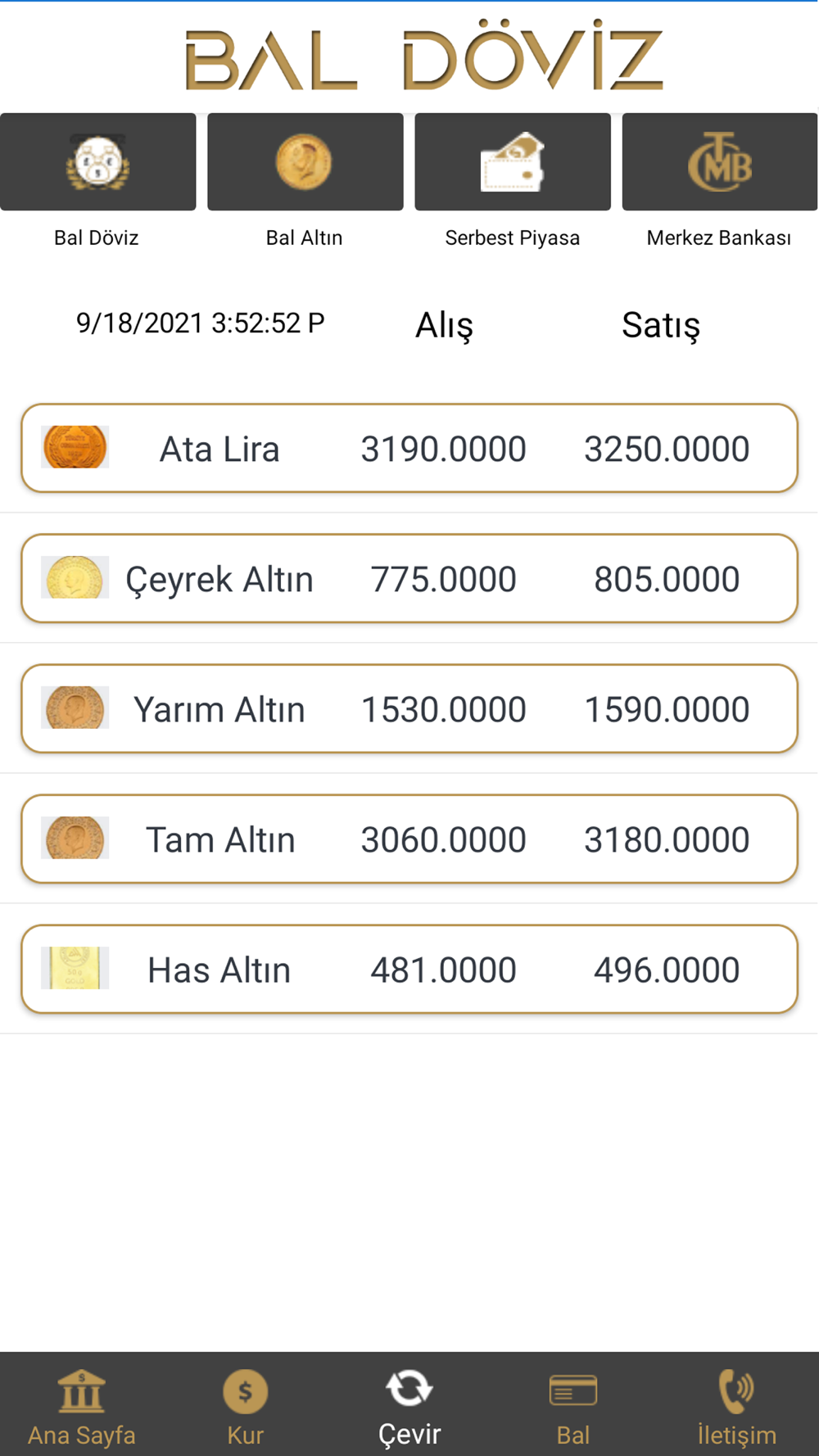
Task: Switch to the Bal tab
Action: [573, 1405]
